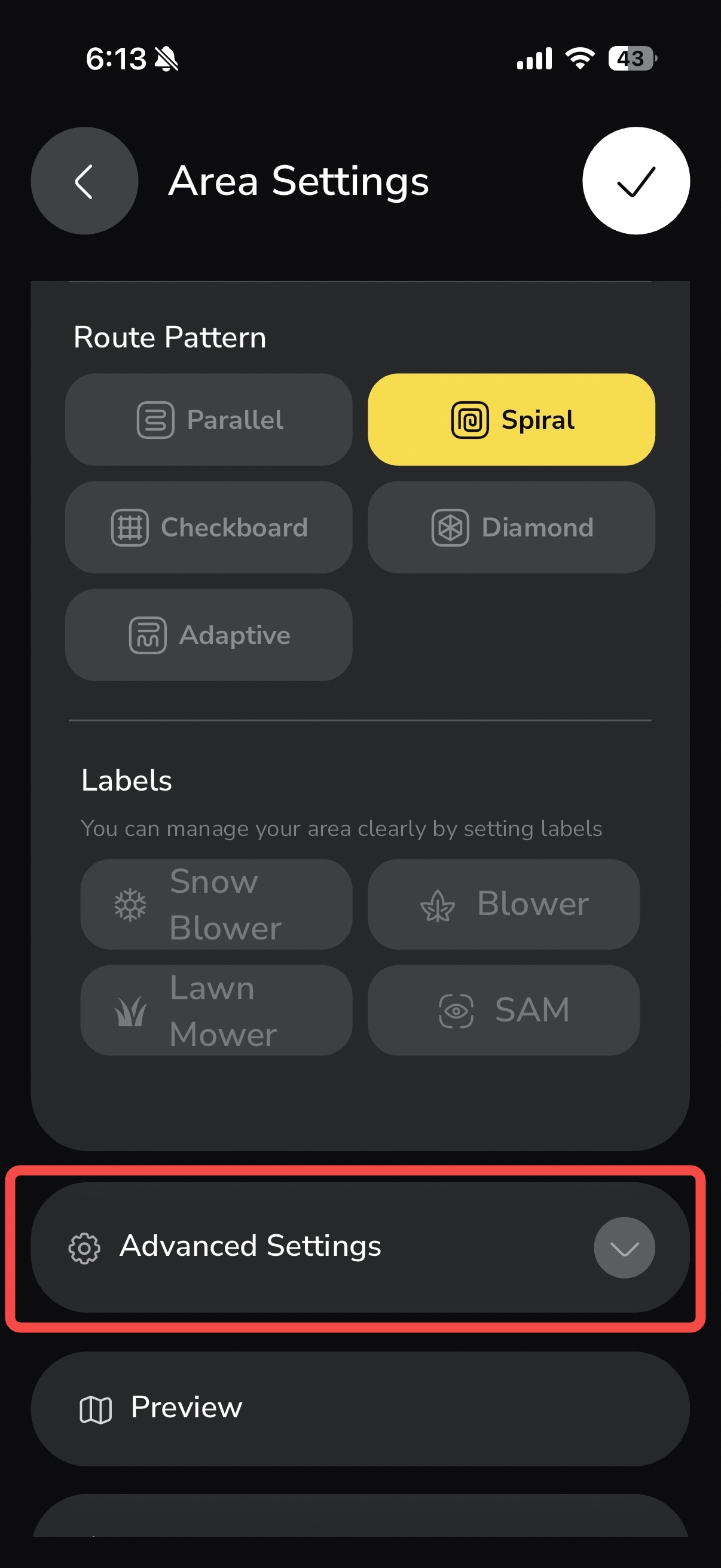The width and height of the screenshot is (721, 1568).
Task: Apply the Snow Blower label
Action: 216,904
